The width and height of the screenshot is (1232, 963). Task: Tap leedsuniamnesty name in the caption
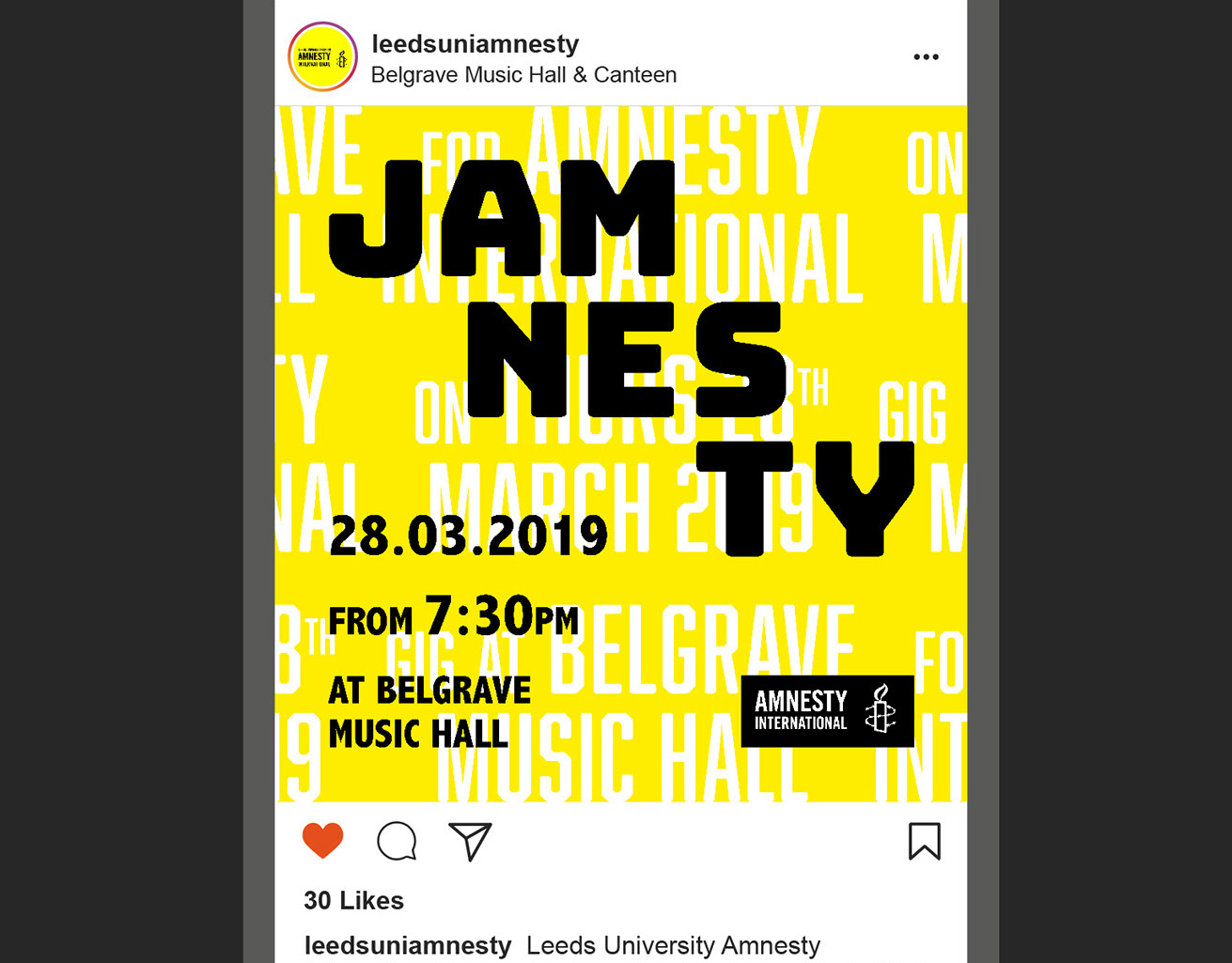(408, 945)
